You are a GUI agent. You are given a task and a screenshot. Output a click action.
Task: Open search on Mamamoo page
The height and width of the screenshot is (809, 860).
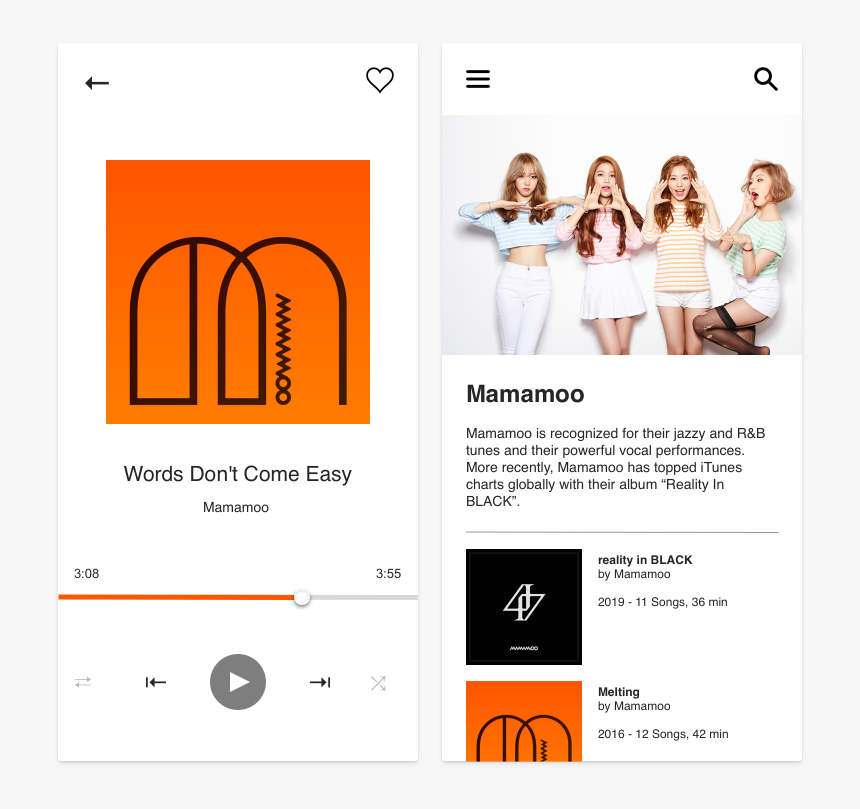(x=766, y=79)
